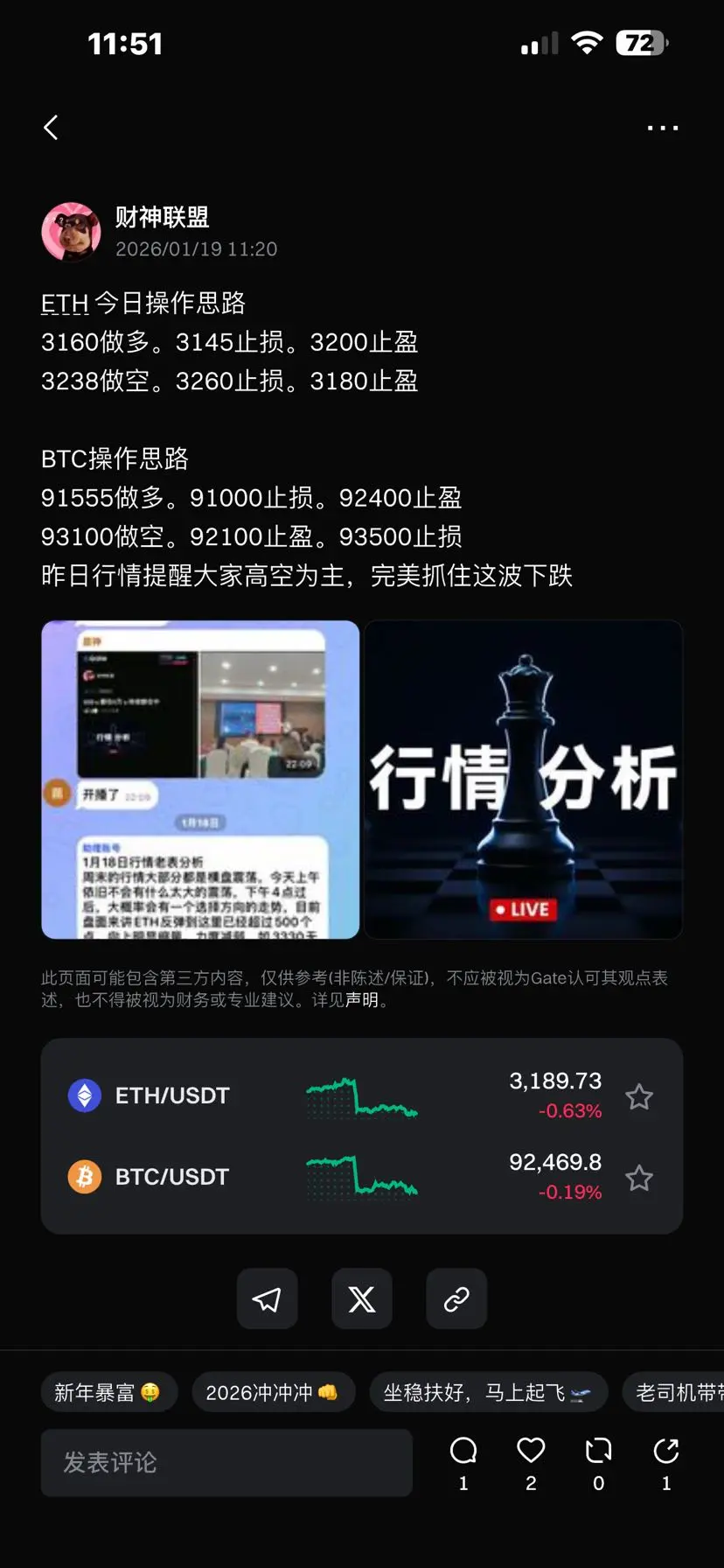The width and height of the screenshot is (724, 1568).
Task: Favorite BTC/USDT by tapping its star
Action: [639, 1178]
